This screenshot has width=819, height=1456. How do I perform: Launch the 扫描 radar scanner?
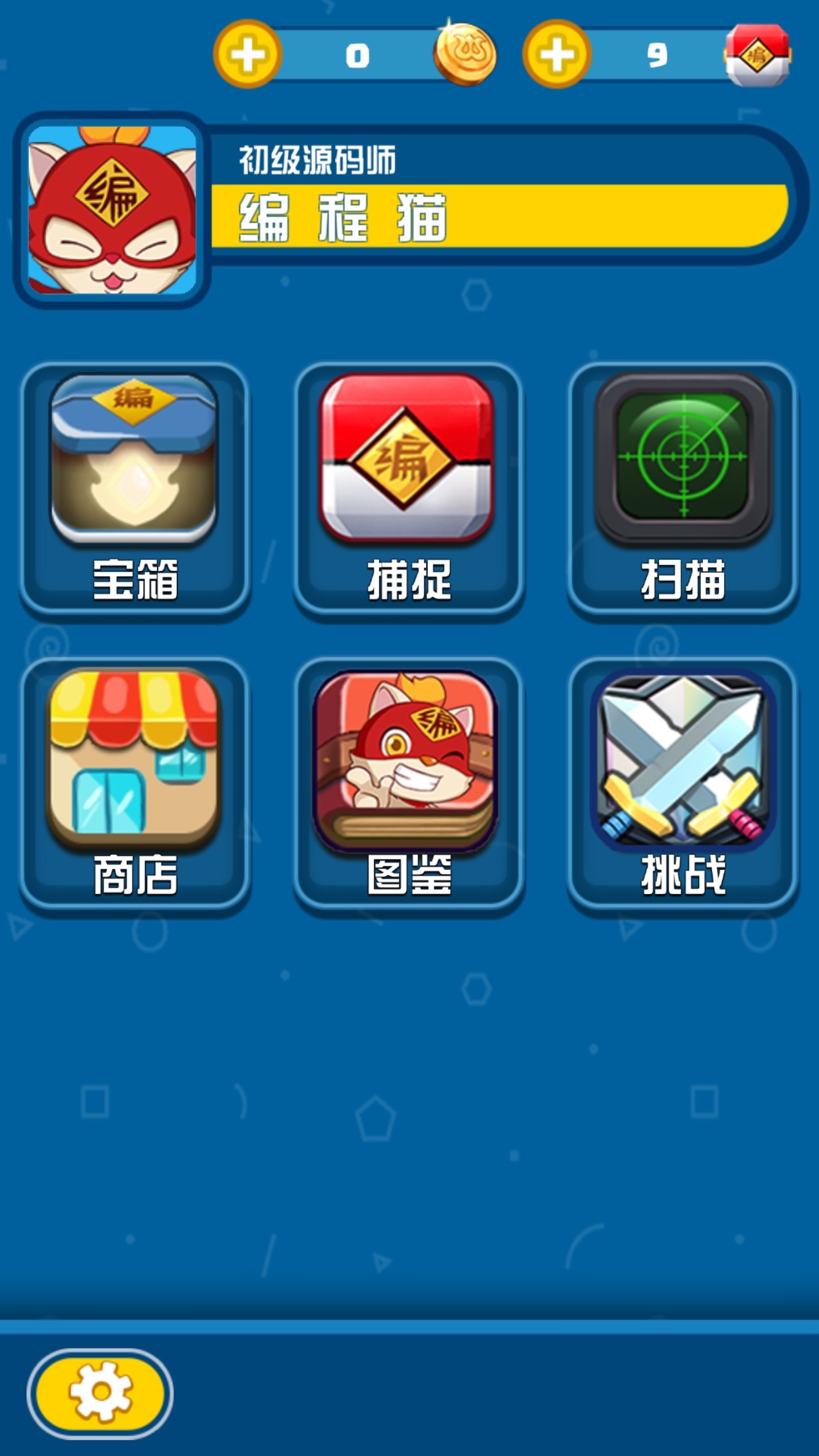coord(682,488)
